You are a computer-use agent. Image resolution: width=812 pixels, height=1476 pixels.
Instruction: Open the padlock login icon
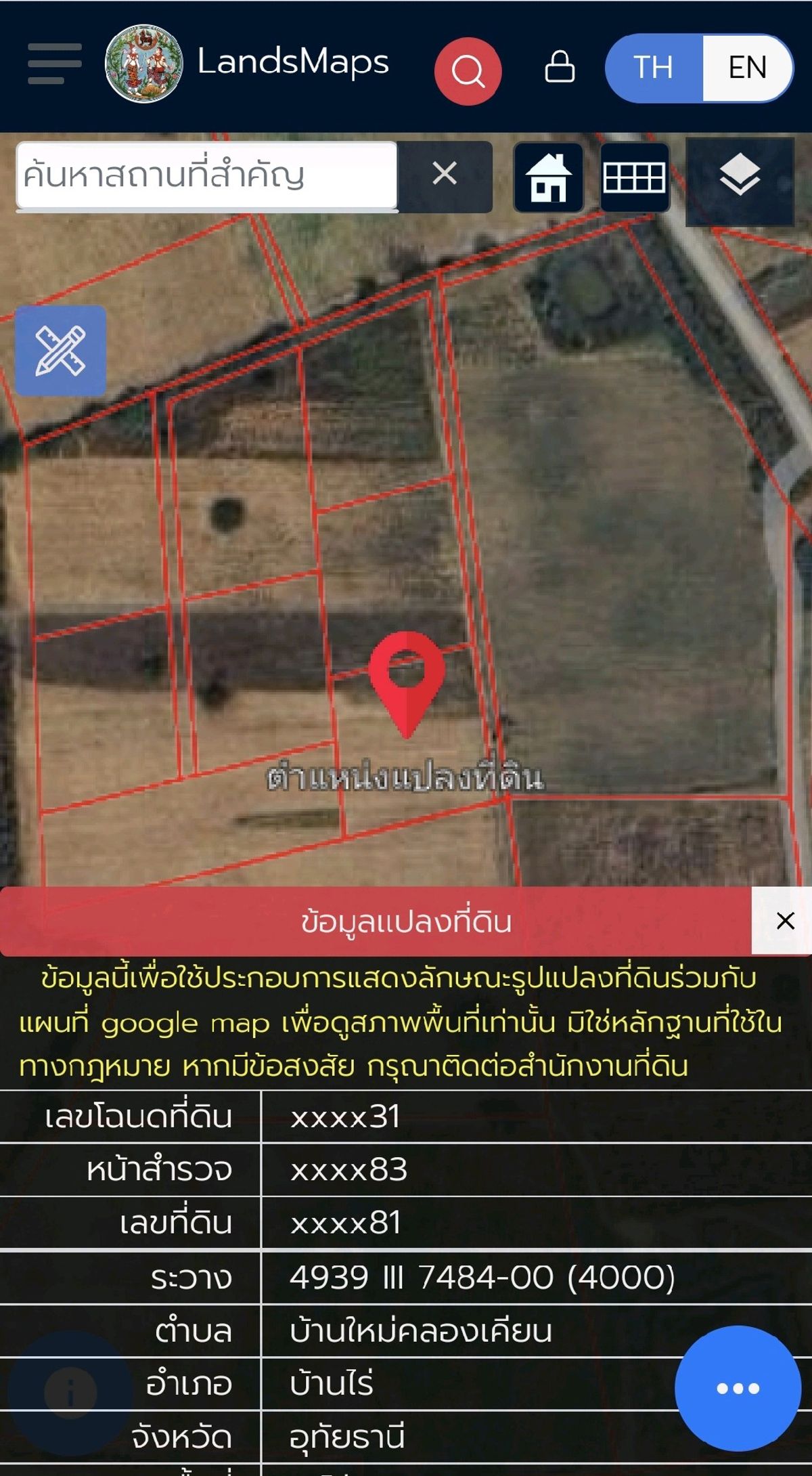[x=560, y=66]
